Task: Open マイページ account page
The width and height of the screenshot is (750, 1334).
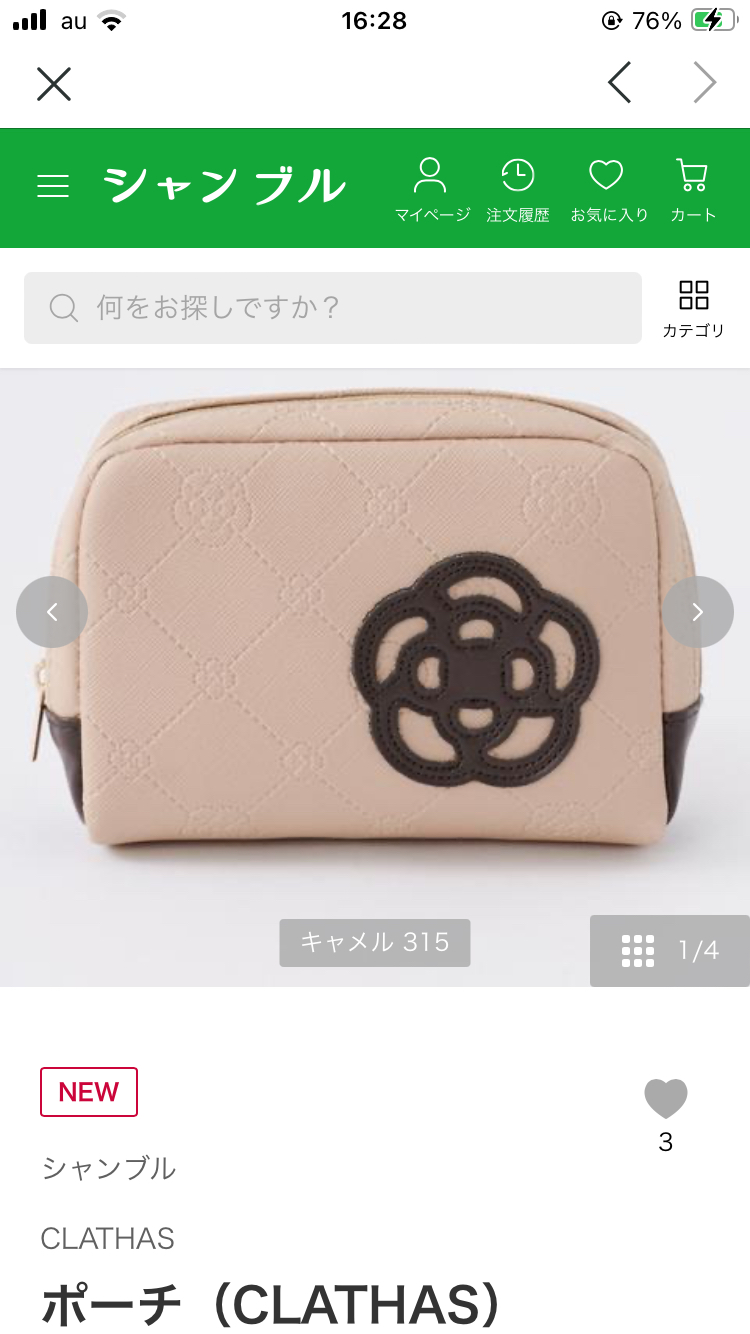Action: (x=431, y=189)
